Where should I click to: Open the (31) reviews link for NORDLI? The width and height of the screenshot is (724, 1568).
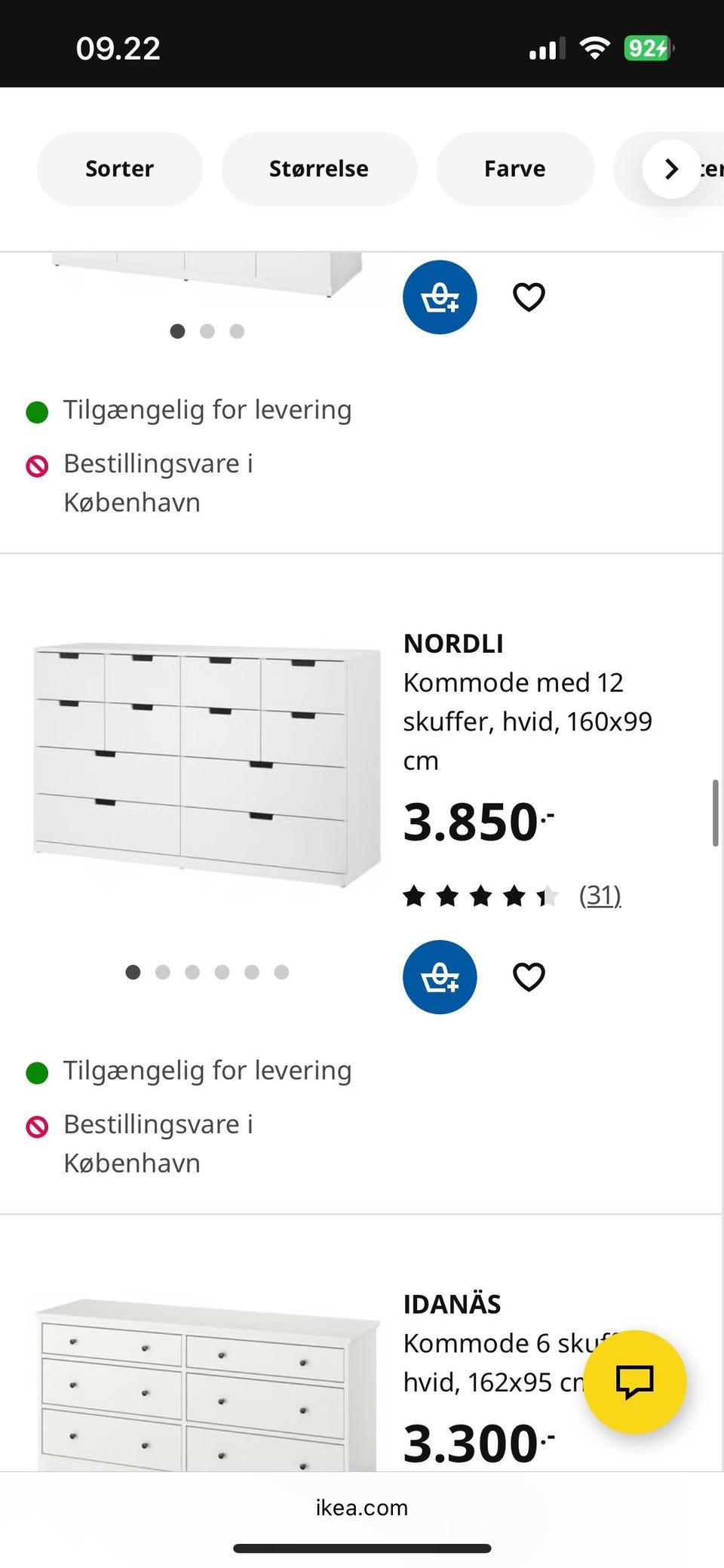[600, 895]
